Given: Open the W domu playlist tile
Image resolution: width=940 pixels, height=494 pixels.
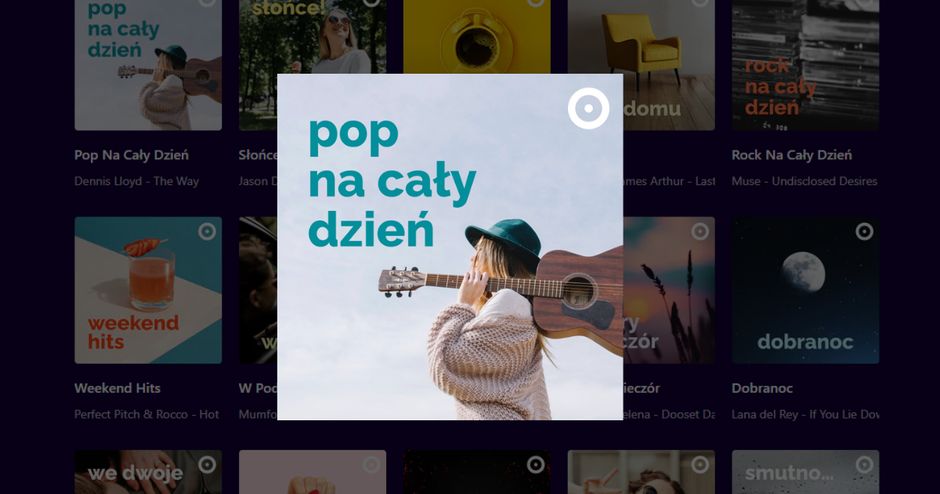Looking at the screenshot, I should 668,60.
